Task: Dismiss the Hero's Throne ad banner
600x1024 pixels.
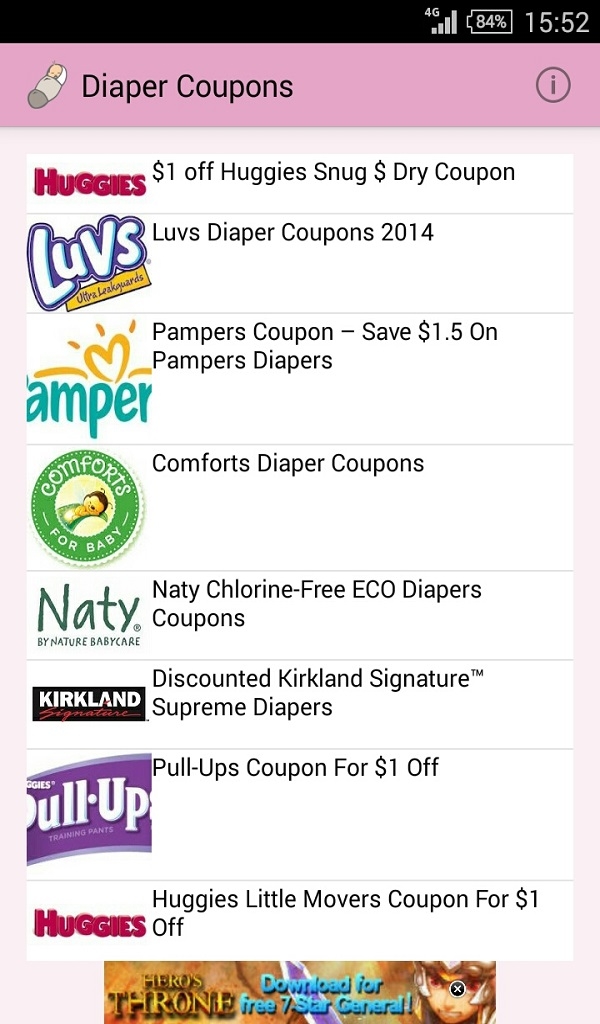Action: click(457, 989)
